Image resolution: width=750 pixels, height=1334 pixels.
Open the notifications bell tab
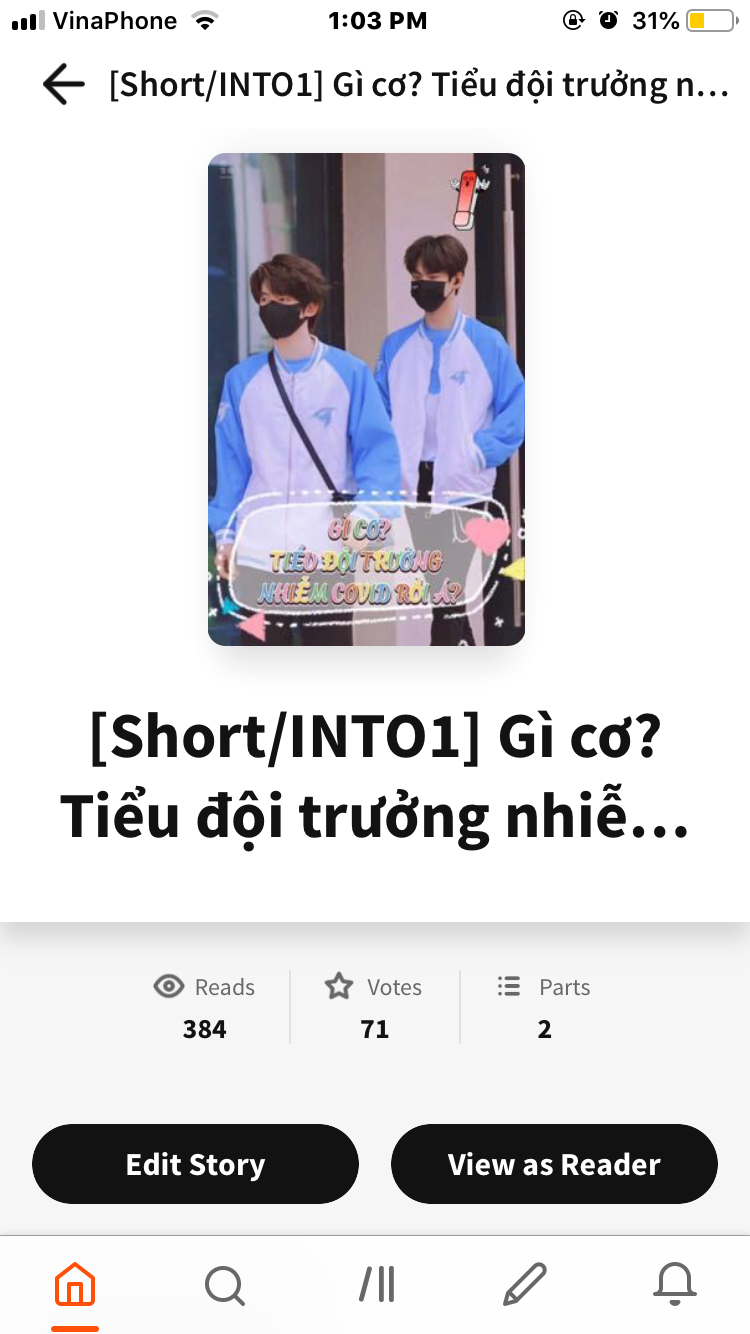point(674,1285)
